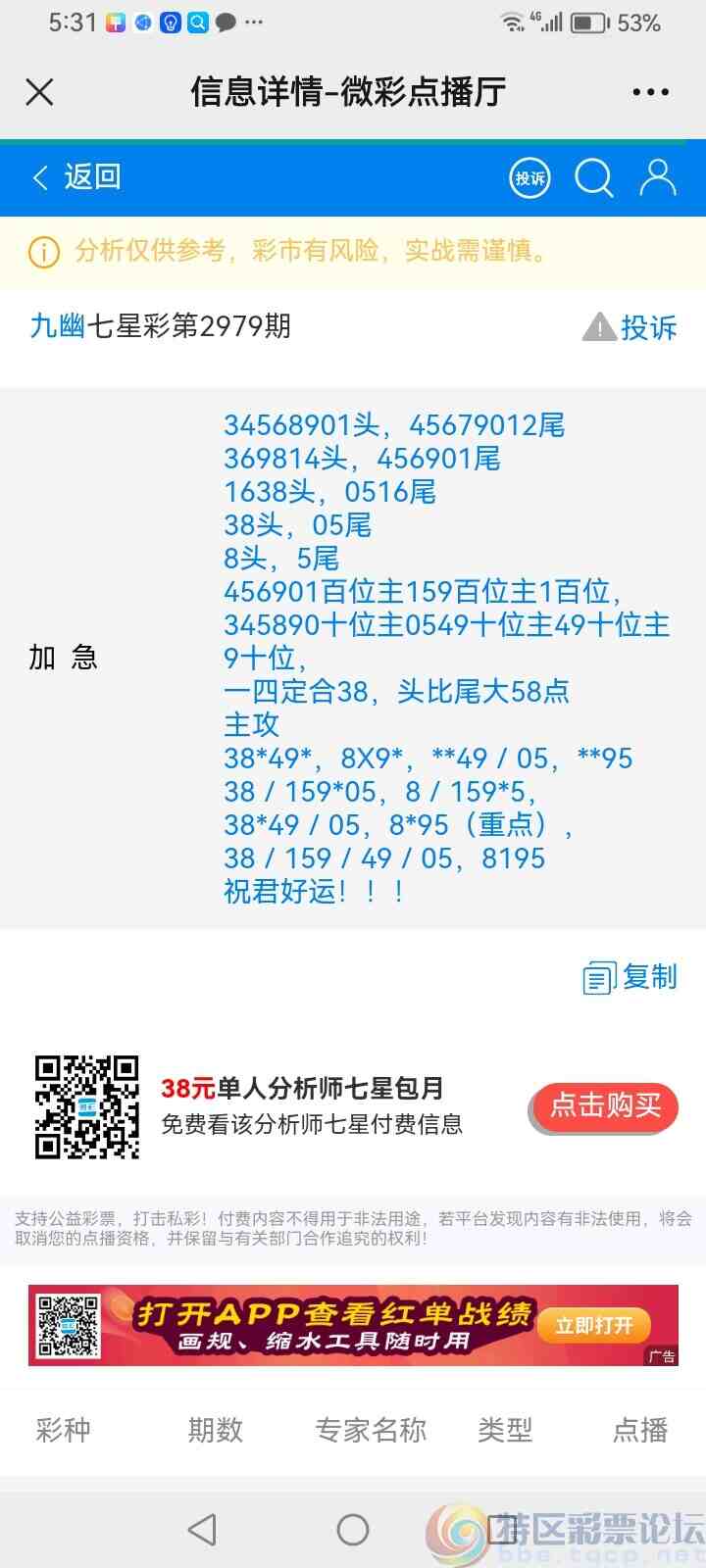
Task: Tap the Android home circle button
Action: pos(353,1529)
